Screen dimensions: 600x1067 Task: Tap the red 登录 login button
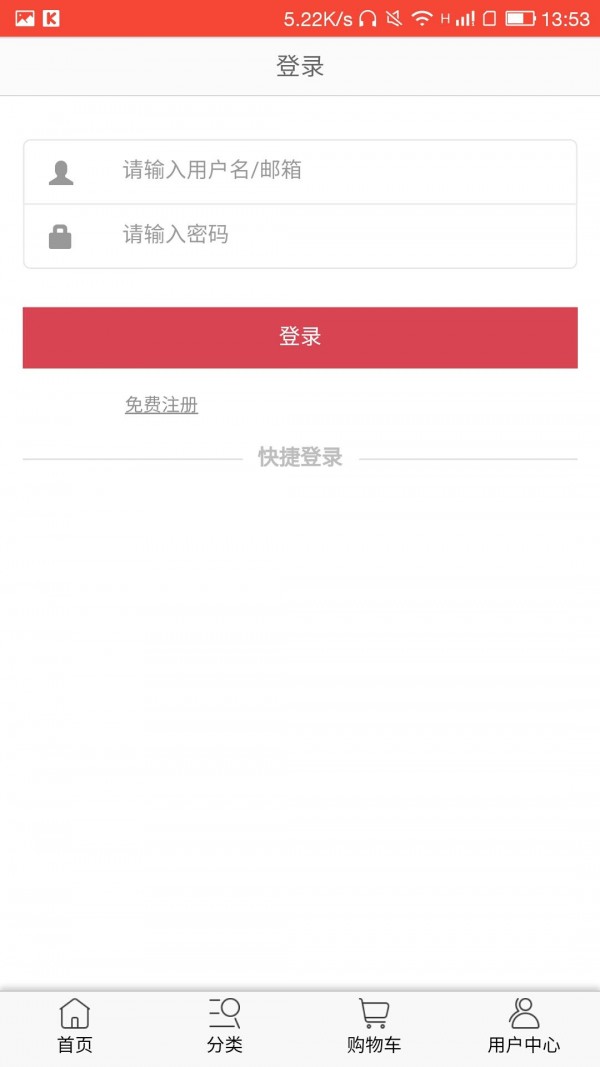point(300,337)
